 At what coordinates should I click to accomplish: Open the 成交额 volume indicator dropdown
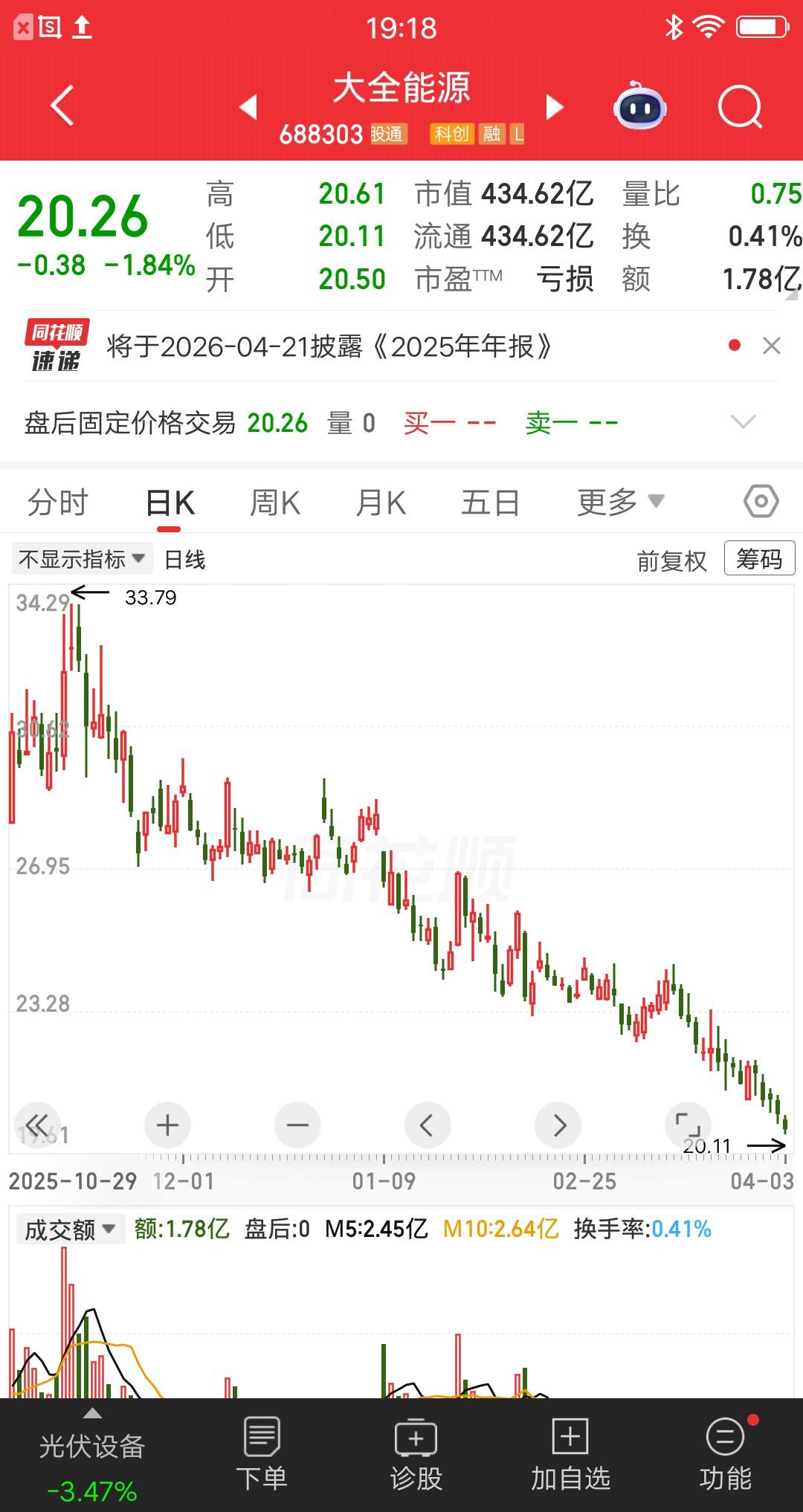[x=69, y=1230]
